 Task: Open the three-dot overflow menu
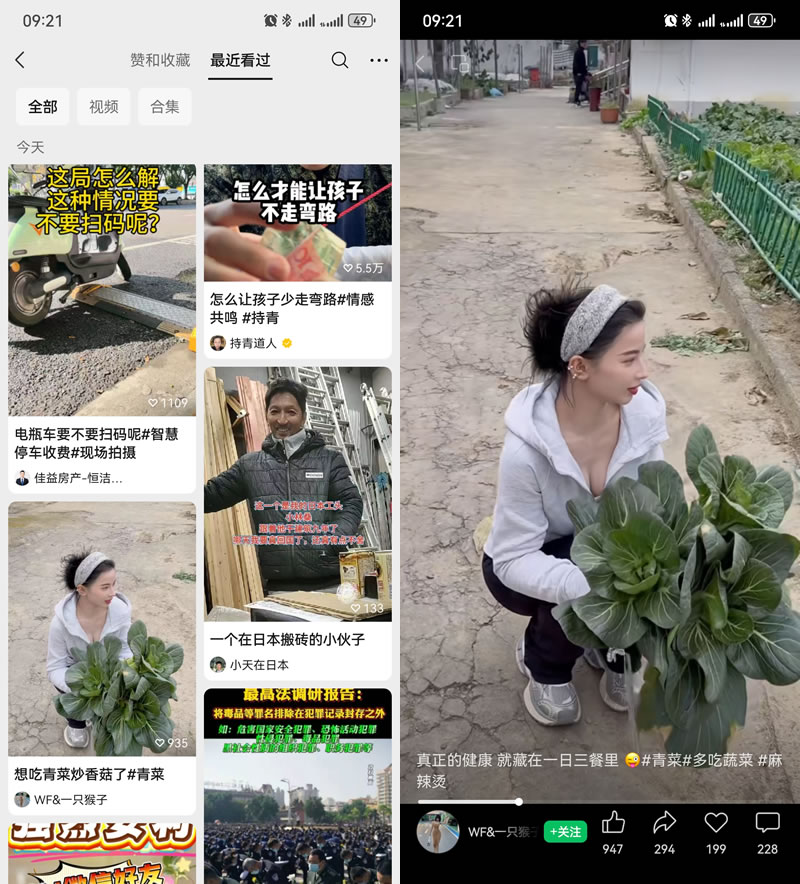pos(379,60)
